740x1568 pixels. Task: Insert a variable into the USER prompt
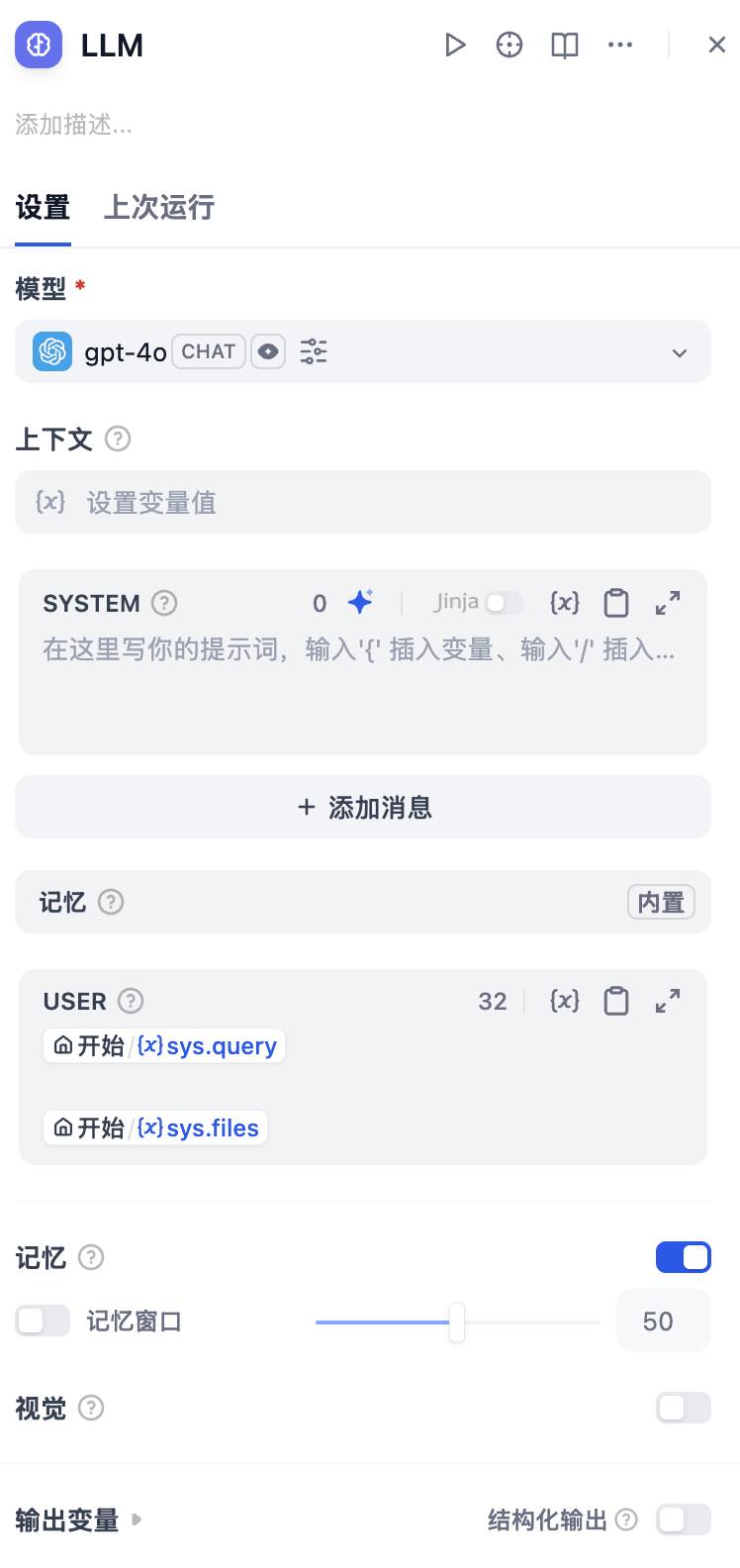(565, 1001)
